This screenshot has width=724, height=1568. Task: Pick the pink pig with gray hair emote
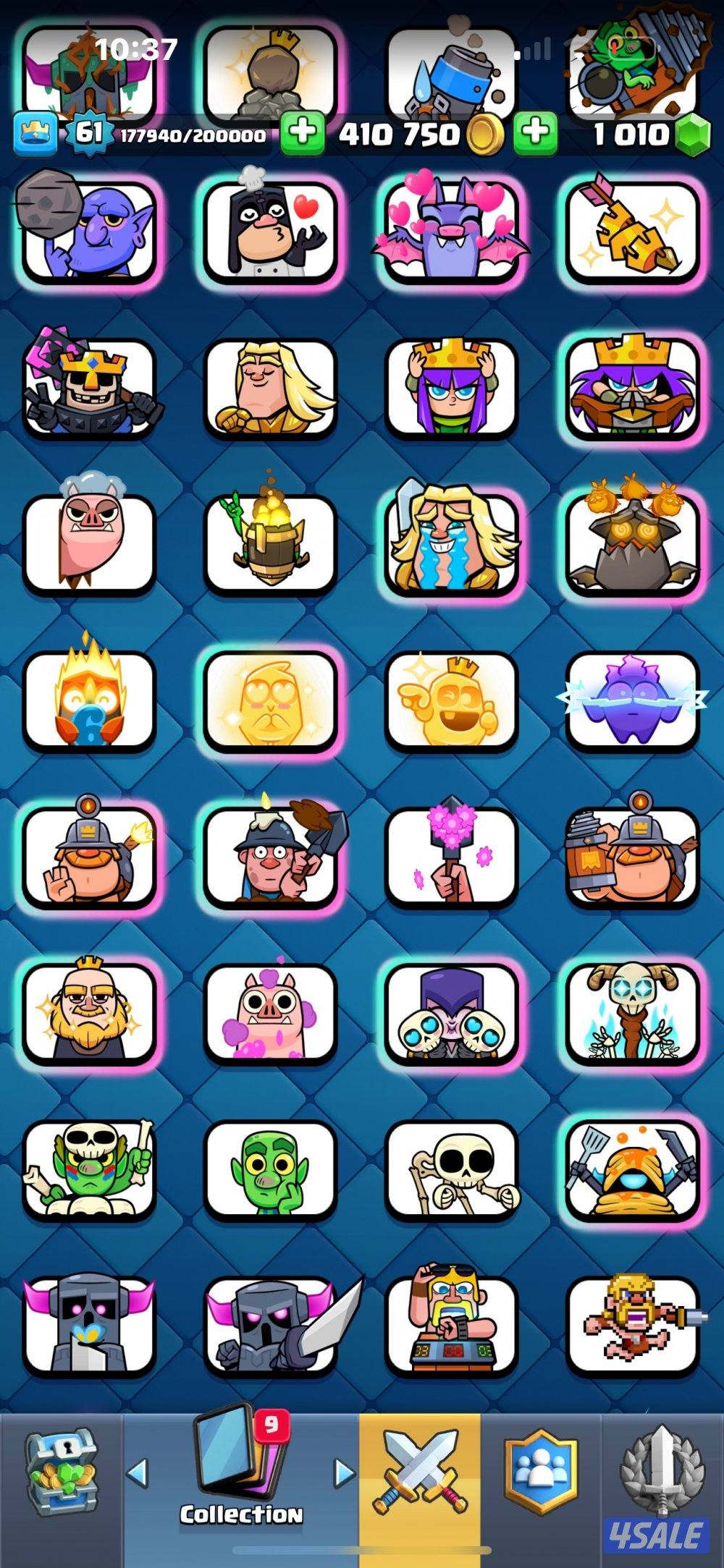pos(89,543)
